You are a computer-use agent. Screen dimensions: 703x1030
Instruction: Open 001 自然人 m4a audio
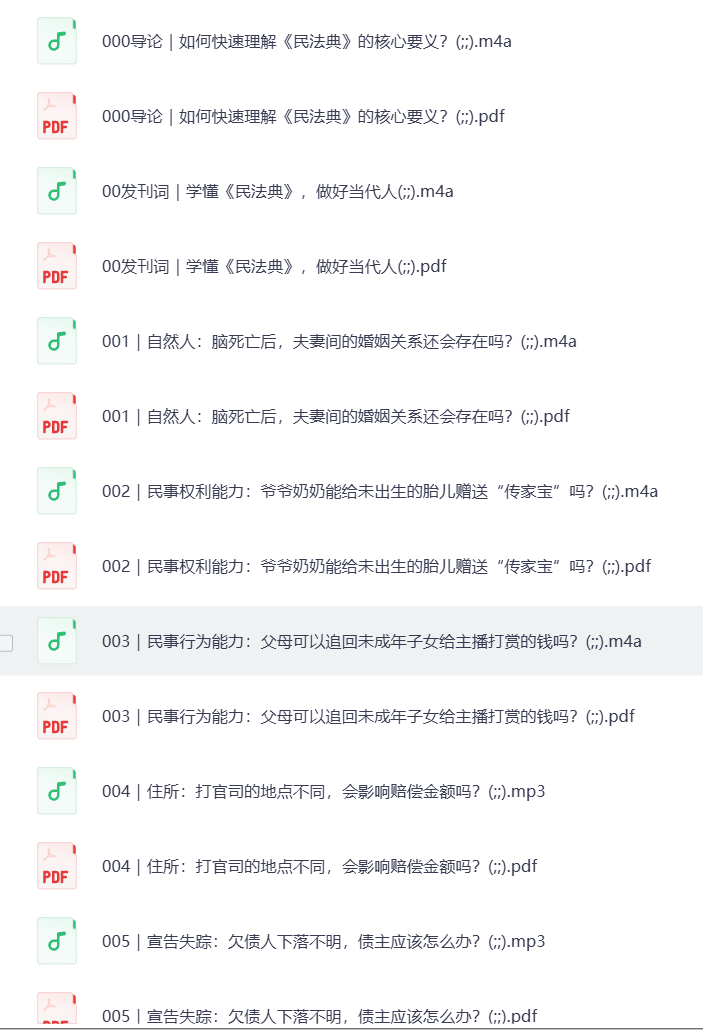pos(338,341)
